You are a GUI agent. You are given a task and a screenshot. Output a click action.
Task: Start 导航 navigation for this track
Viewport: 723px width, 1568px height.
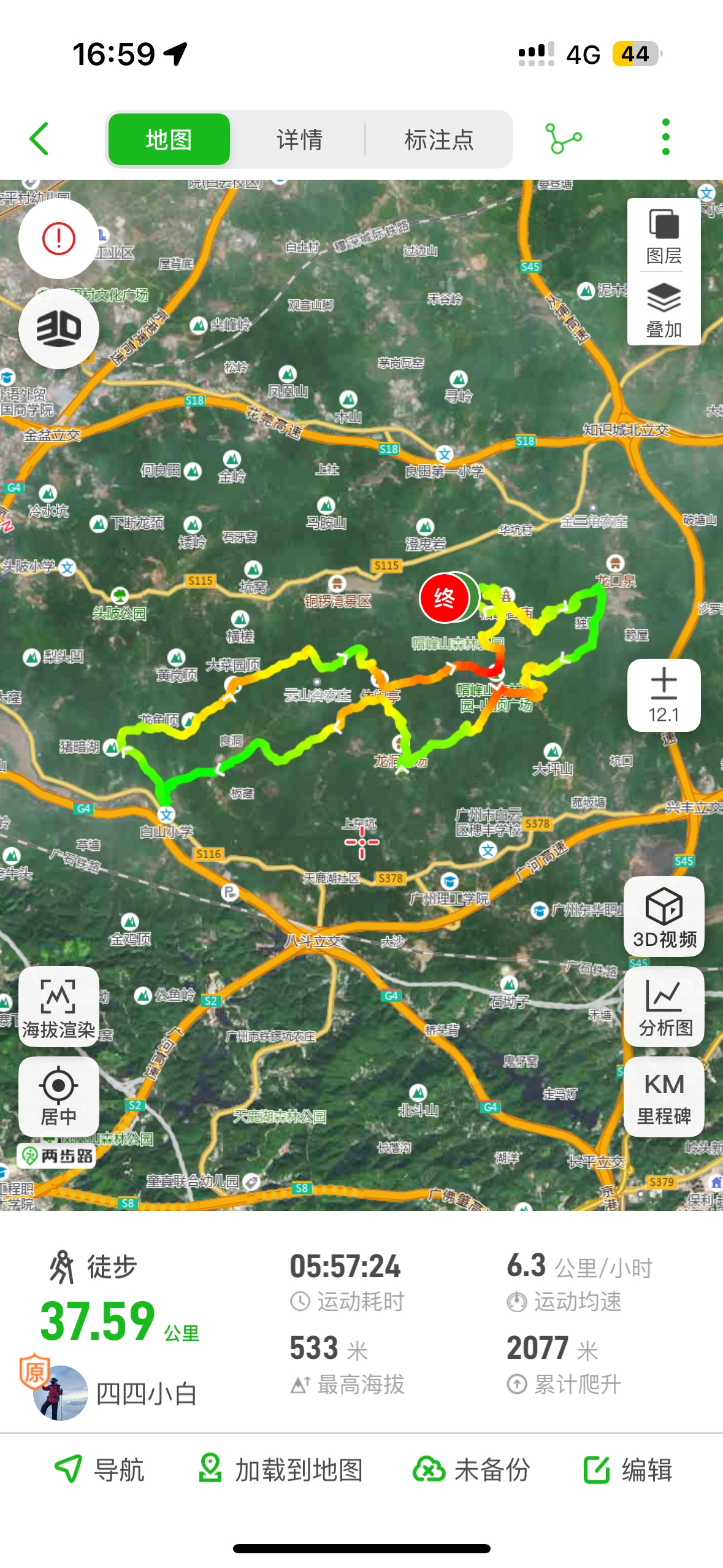(99, 1470)
